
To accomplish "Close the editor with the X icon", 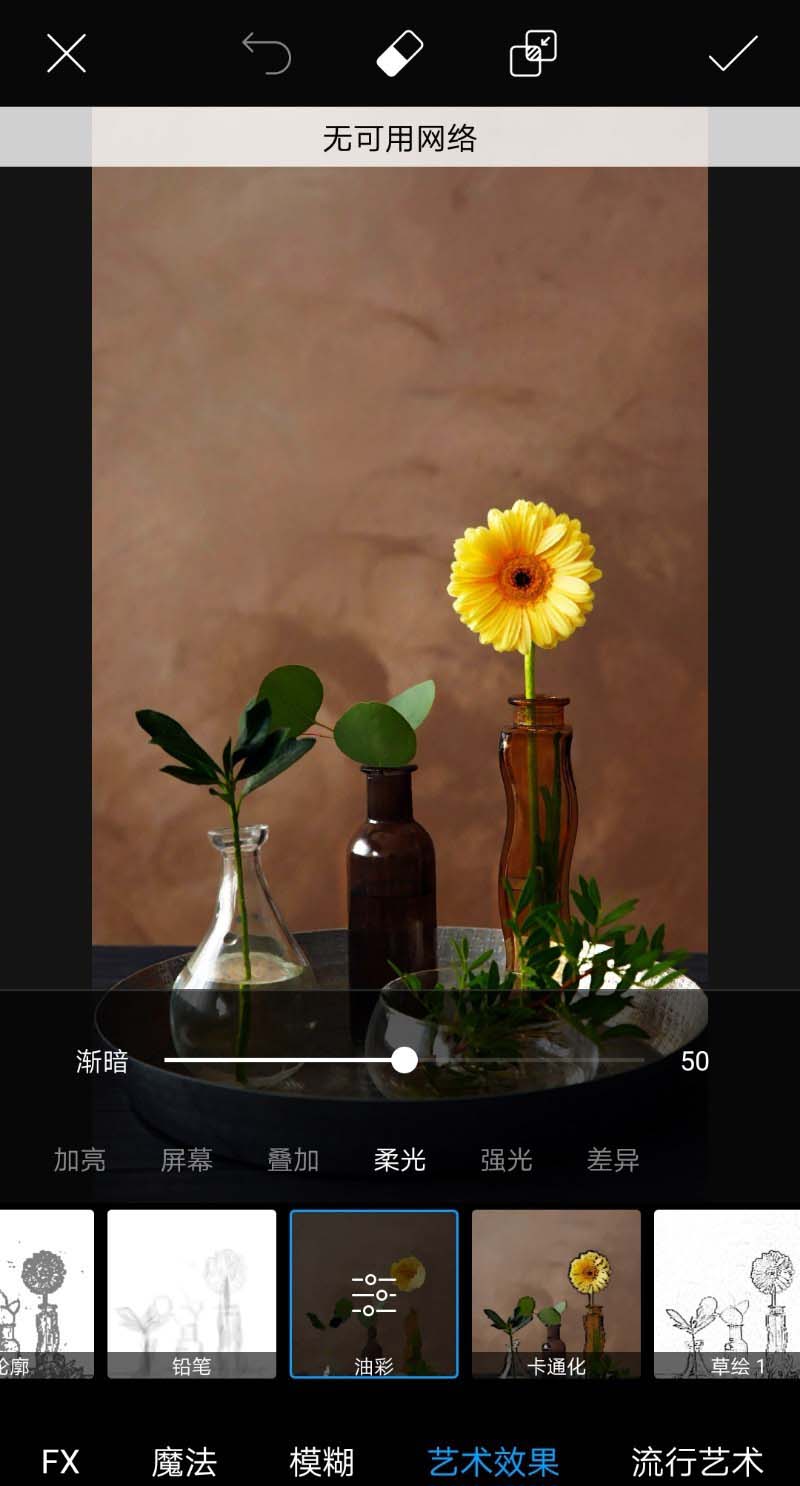I will pos(66,53).
